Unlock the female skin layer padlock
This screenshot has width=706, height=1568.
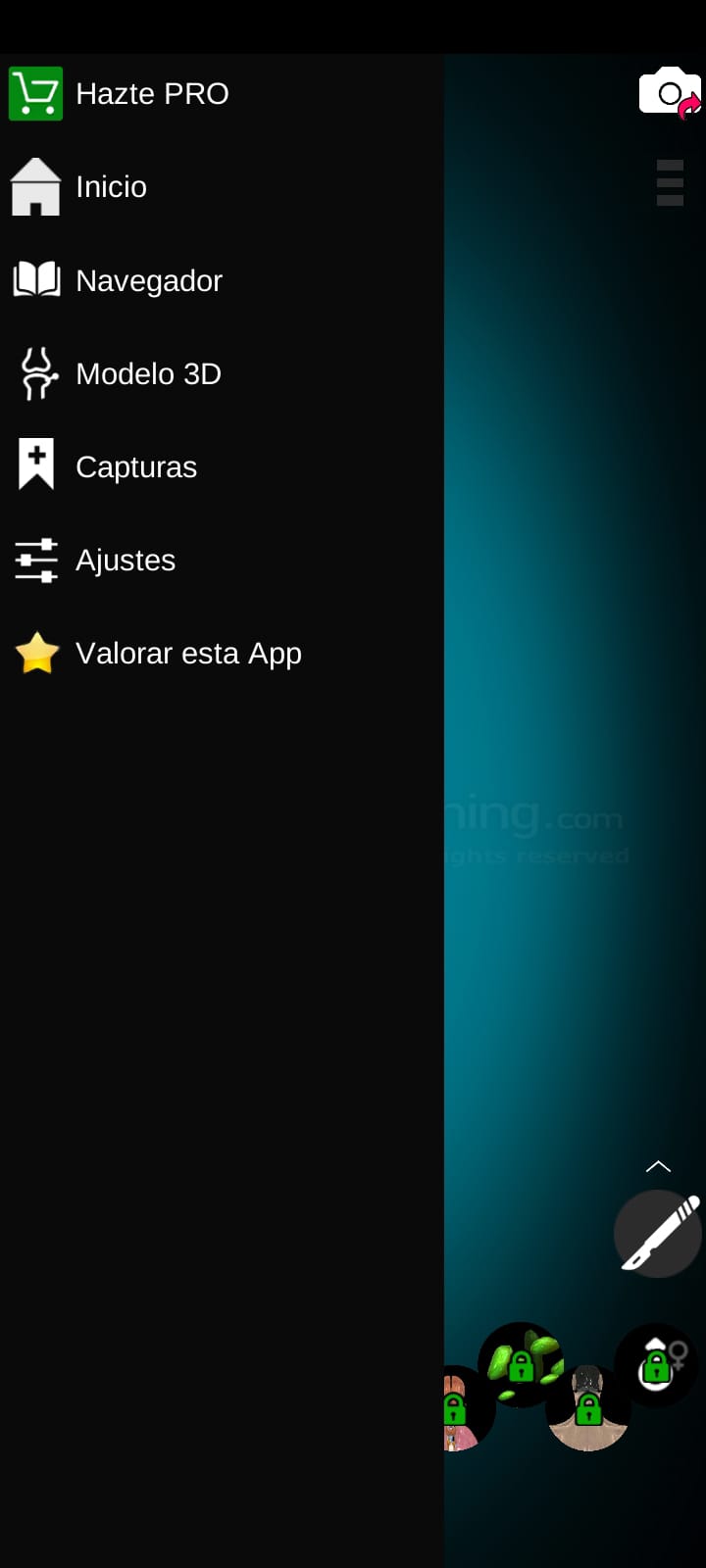pyautogui.click(x=657, y=1365)
